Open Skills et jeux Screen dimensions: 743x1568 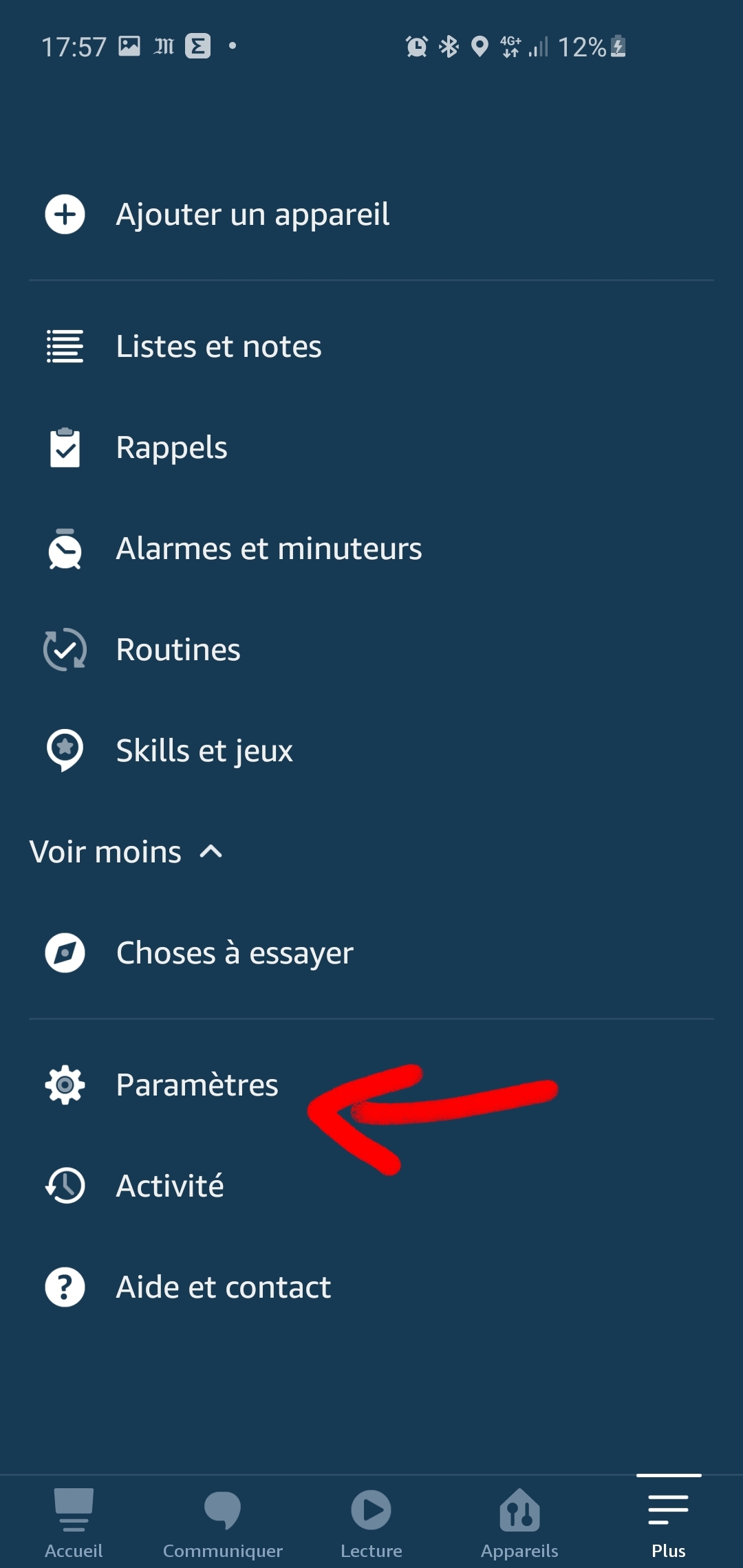pyautogui.click(x=204, y=751)
